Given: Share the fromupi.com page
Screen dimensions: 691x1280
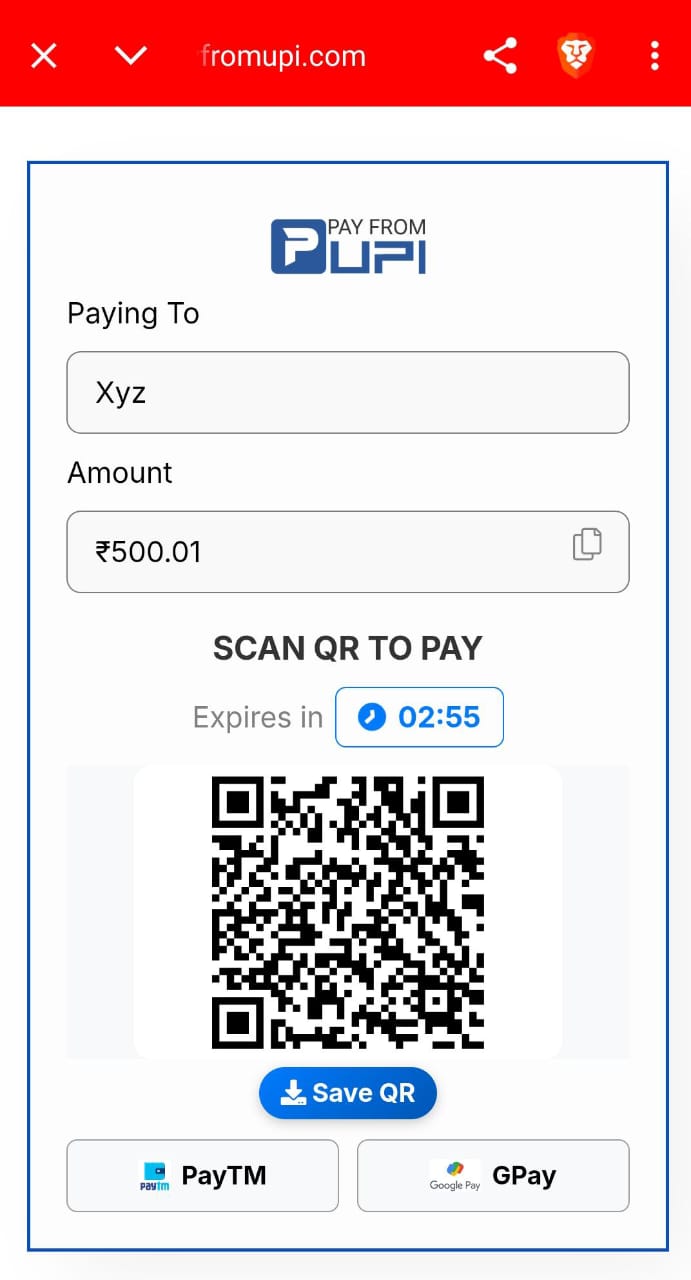Looking at the screenshot, I should (x=500, y=56).
